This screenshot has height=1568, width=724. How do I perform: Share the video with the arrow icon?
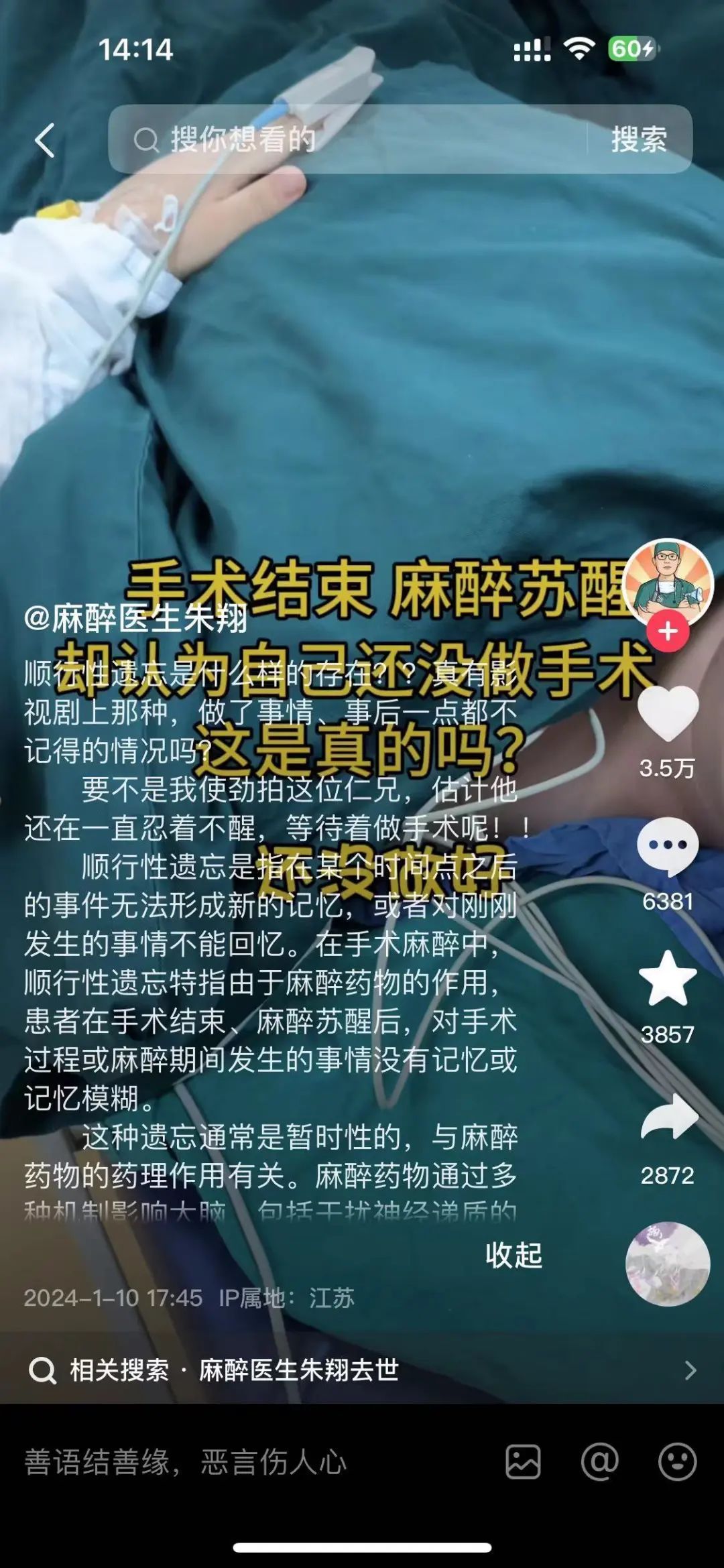pos(668,1118)
